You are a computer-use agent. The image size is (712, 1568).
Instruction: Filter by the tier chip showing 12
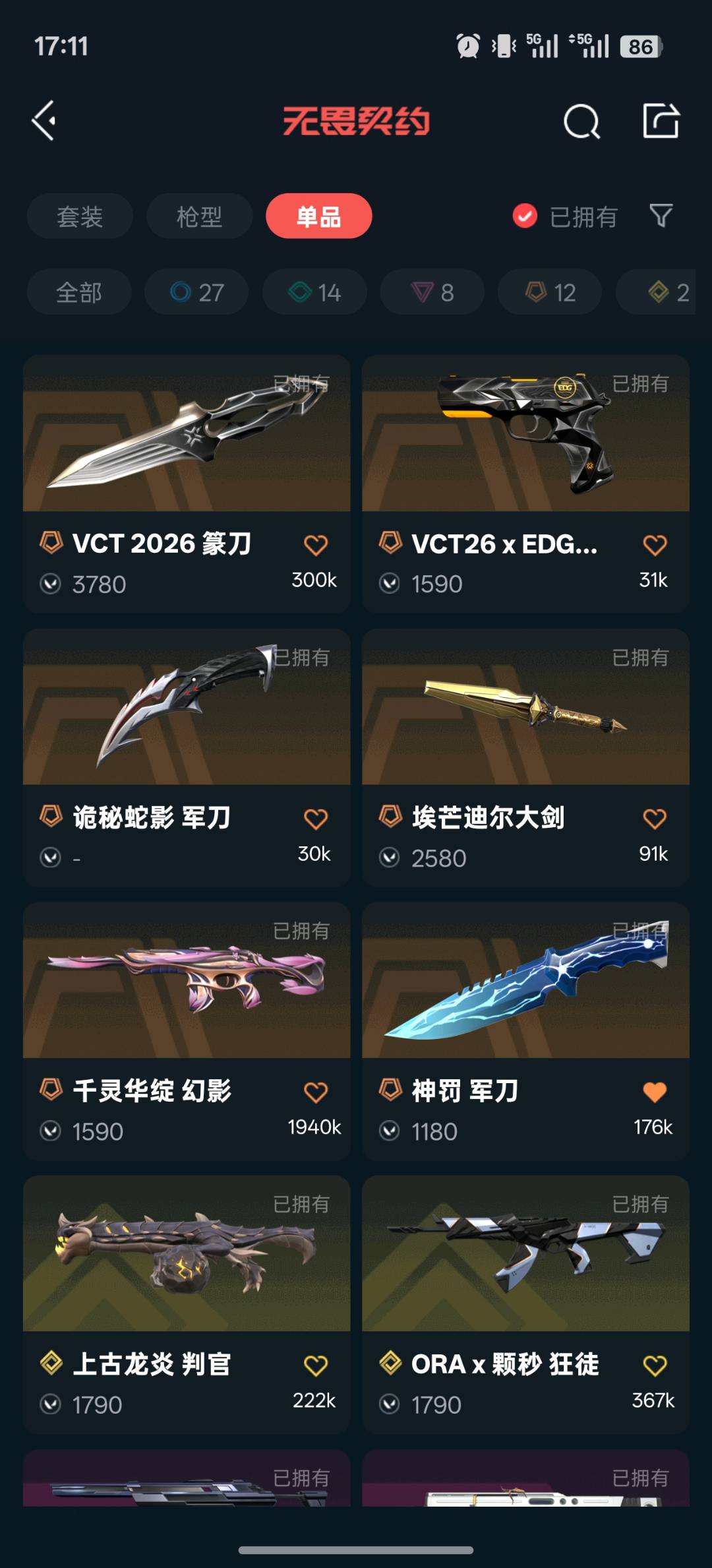[550, 292]
